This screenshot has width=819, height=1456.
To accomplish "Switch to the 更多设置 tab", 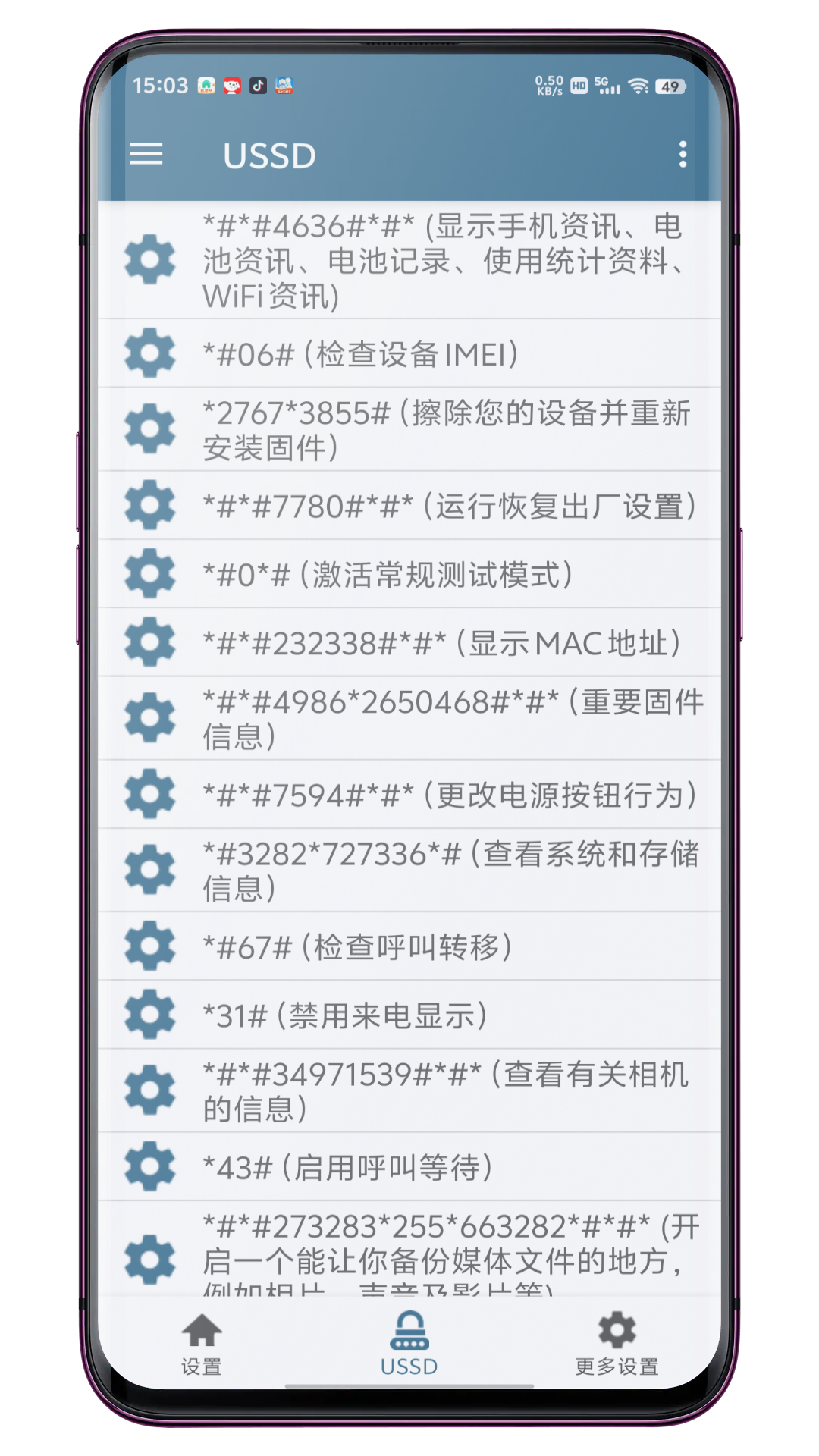I will pyautogui.click(x=617, y=1357).
